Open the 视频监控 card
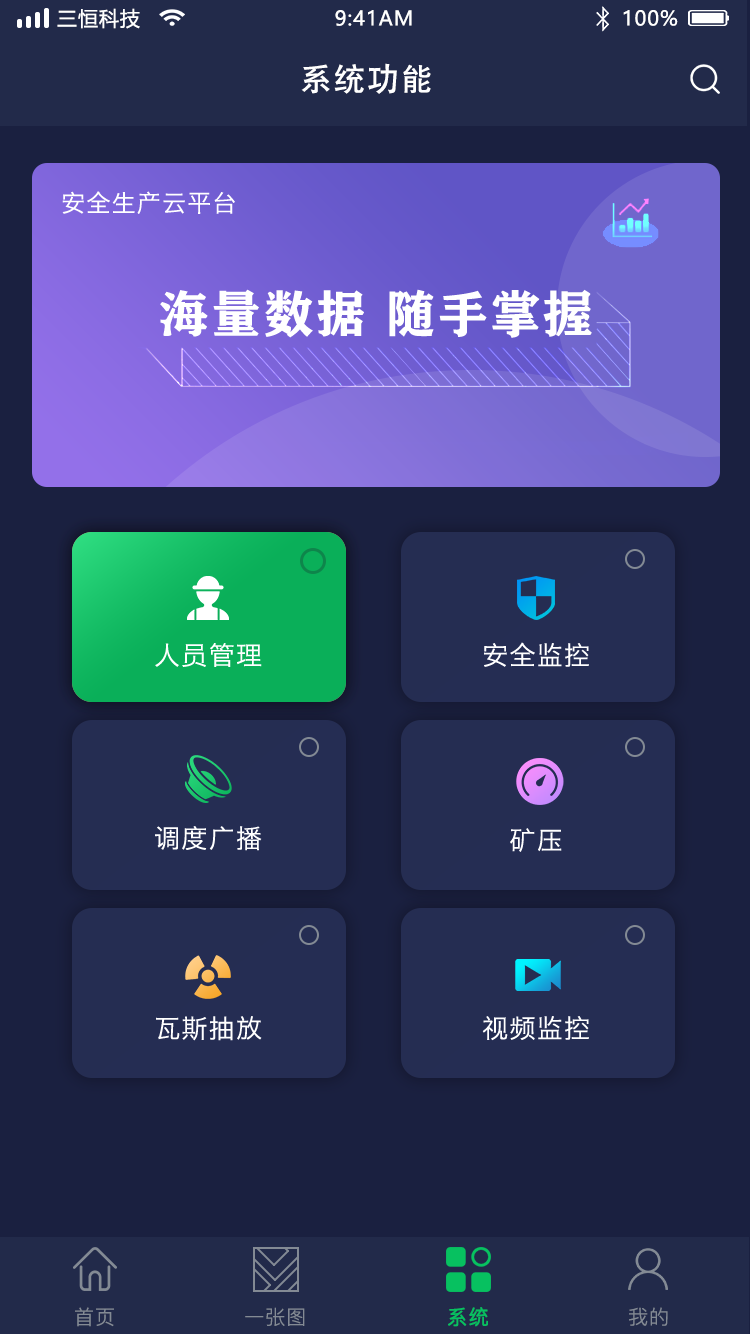The width and height of the screenshot is (750, 1334). pos(537,993)
